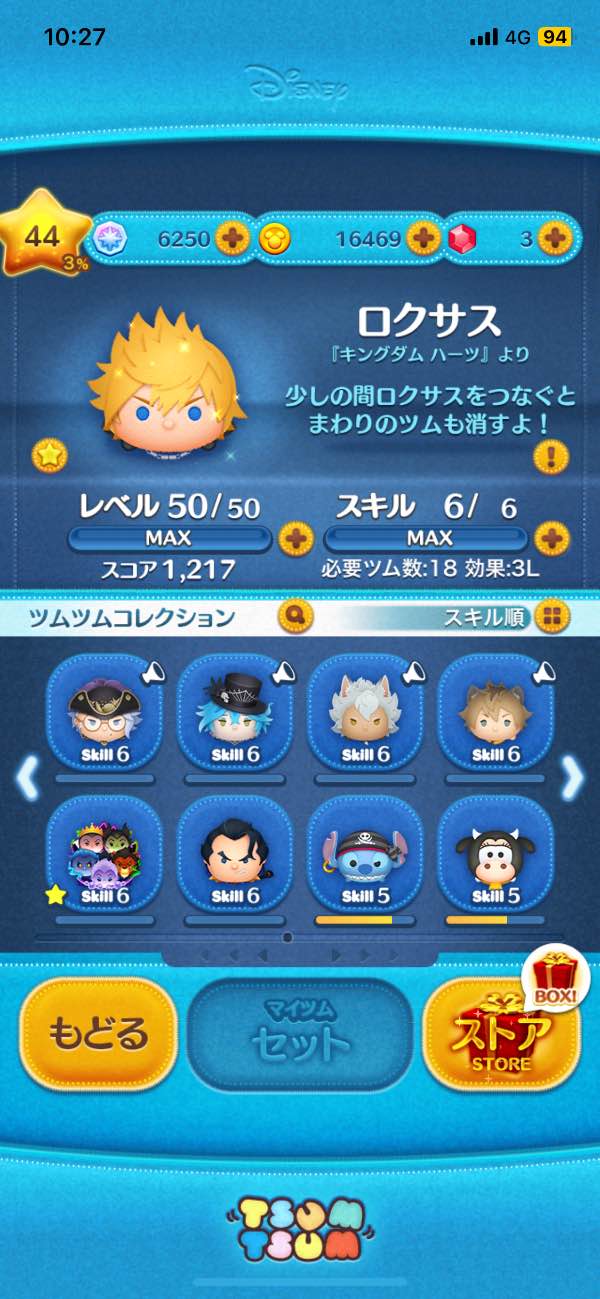Go to the next collection page arrow
Screen dimensions: 600x1299
click(572, 778)
